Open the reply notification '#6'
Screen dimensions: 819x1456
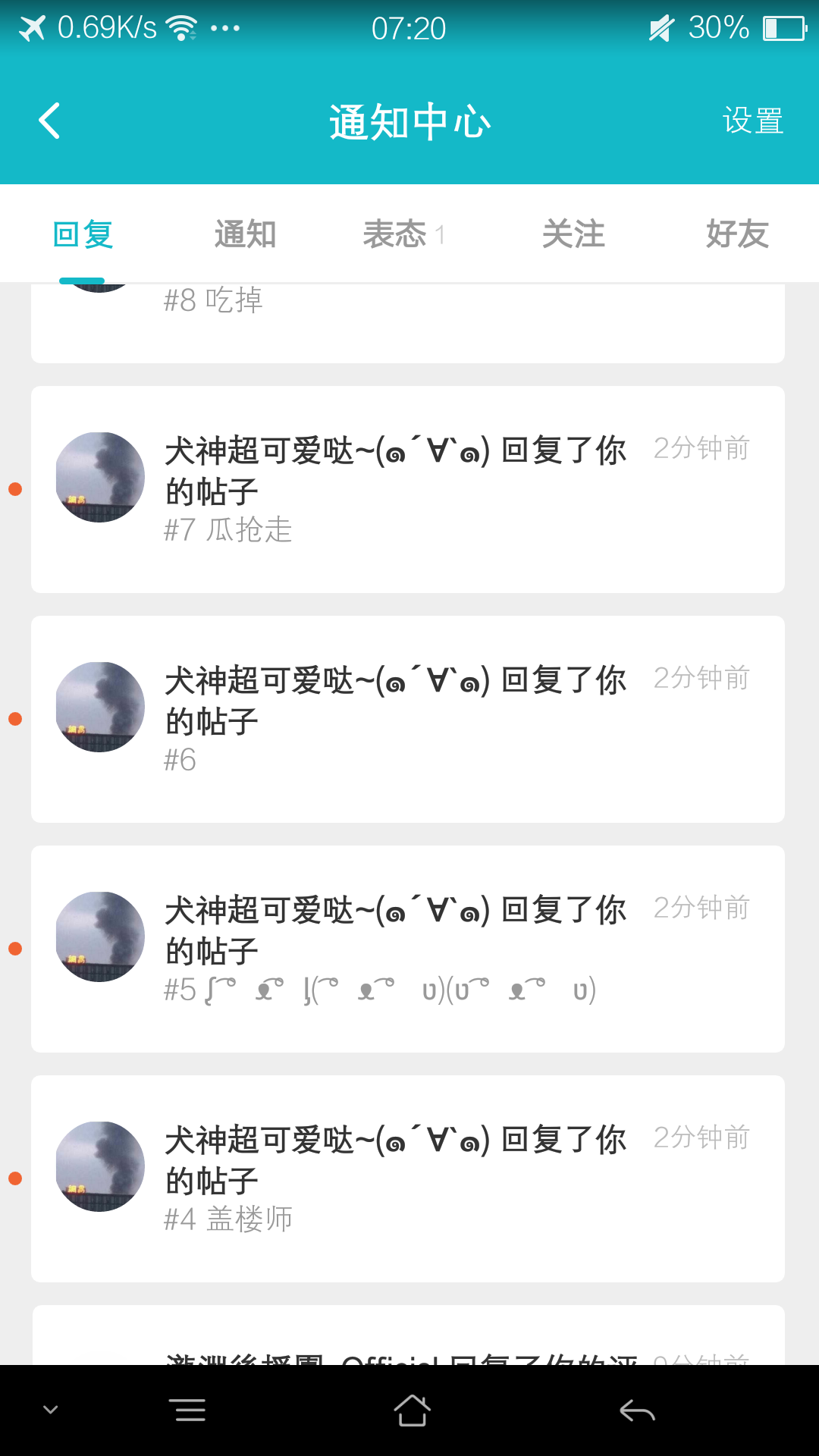point(407,719)
